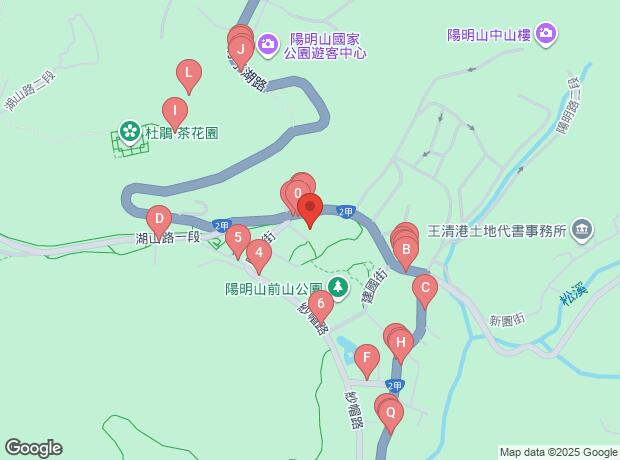Tap map marker C
The width and height of the screenshot is (620, 460).
[425, 288]
